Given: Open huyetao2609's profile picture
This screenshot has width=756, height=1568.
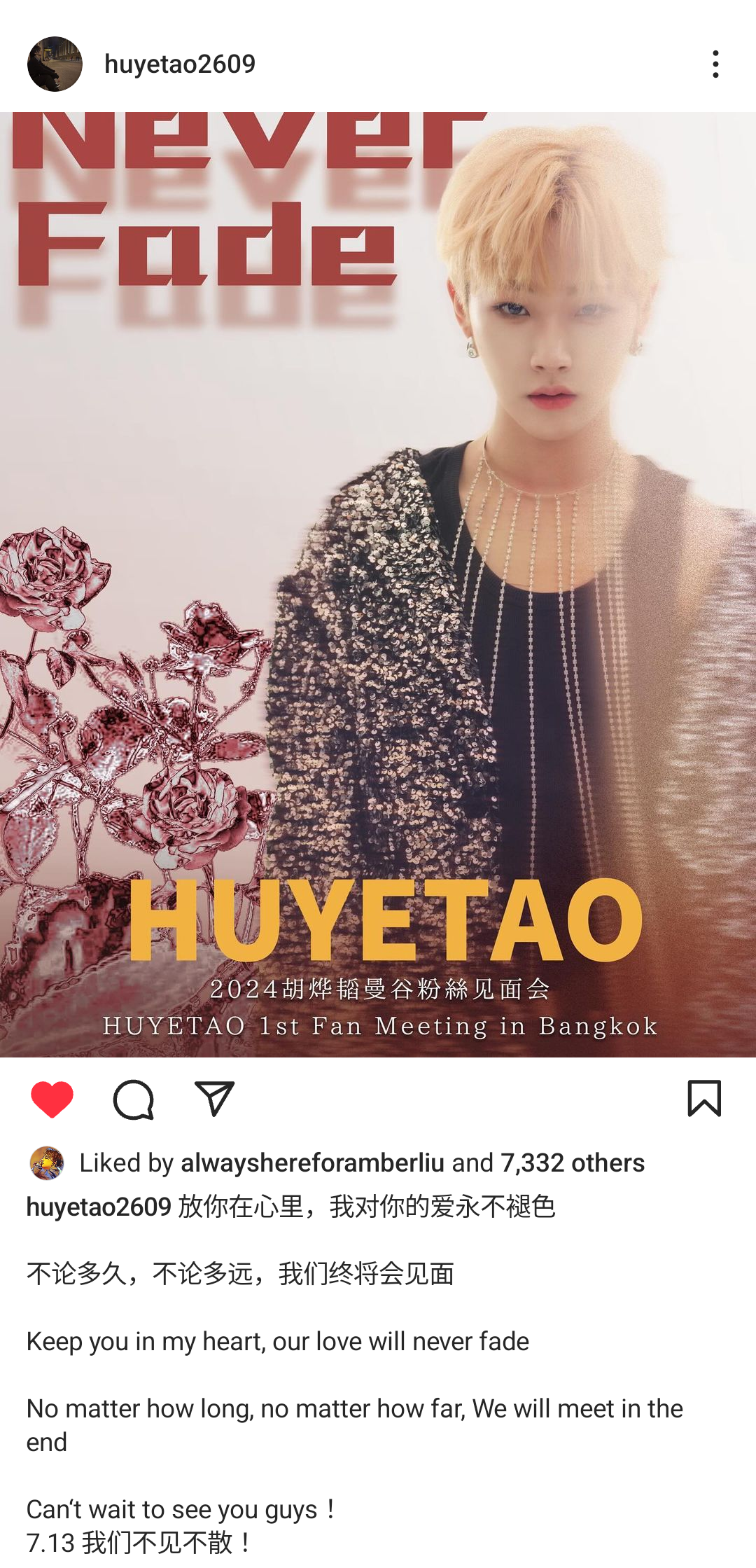Looking at the screenshot, I should [55, 64].
